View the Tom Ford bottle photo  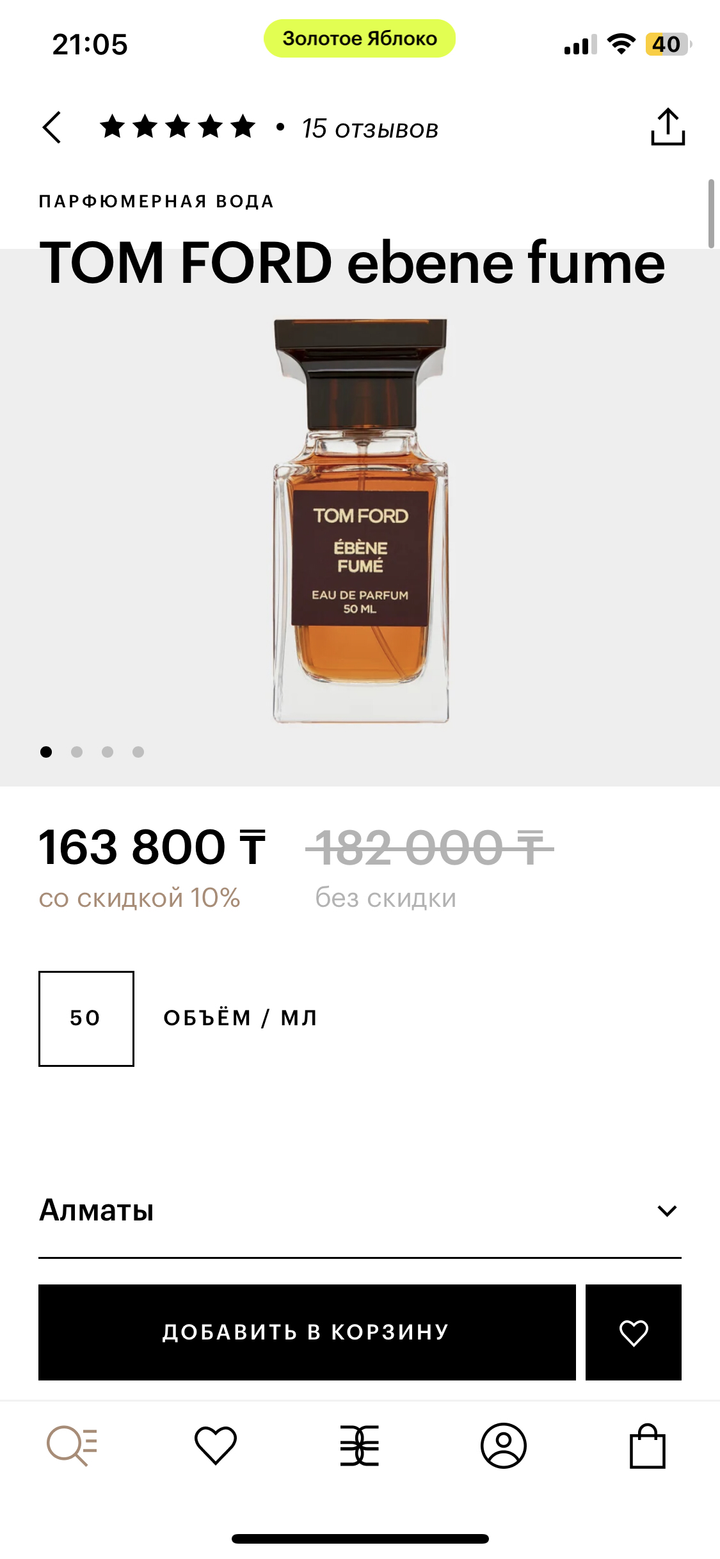[360, 520]
